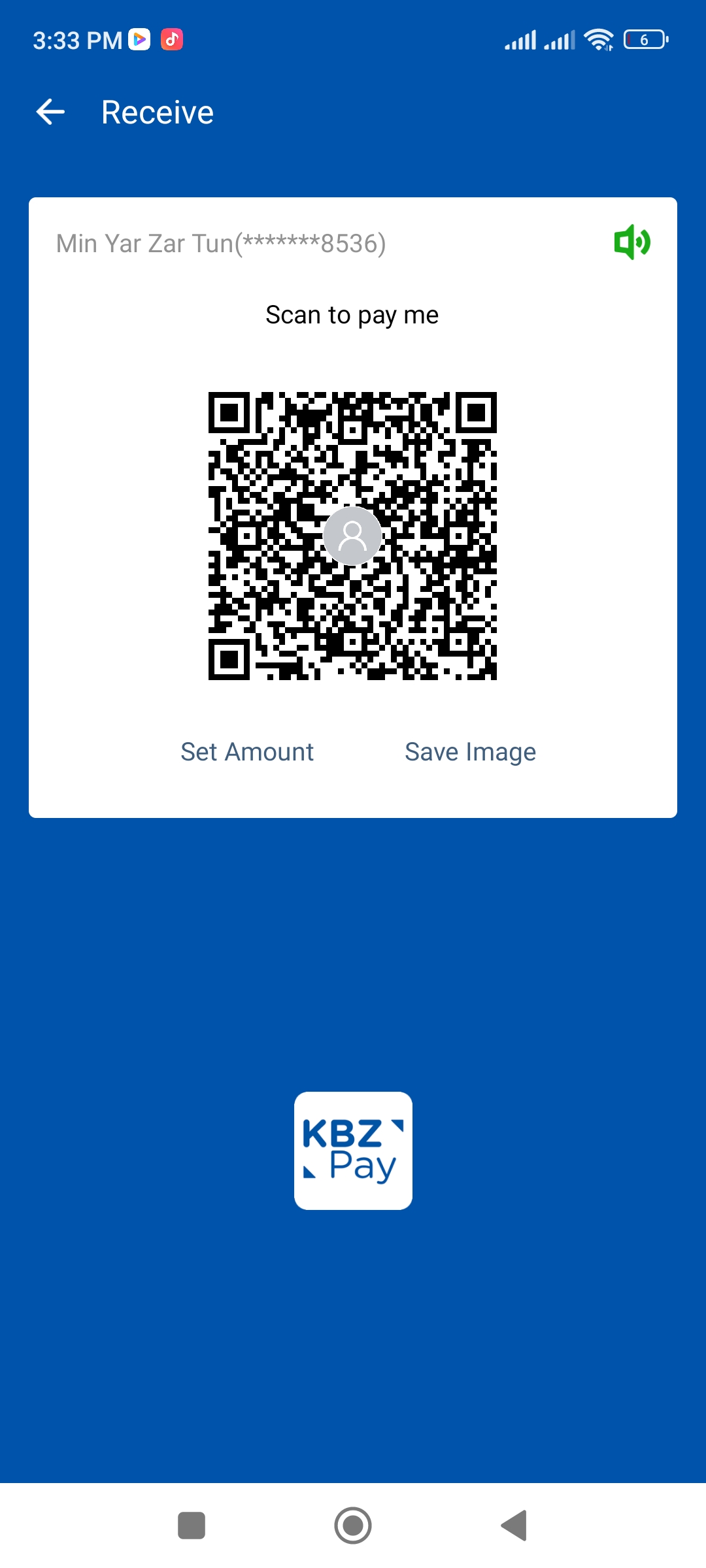This screenshot has height=1568, width=706.
Task: Open recent apps from navigation bar
Action: (x=192, y=1526)
